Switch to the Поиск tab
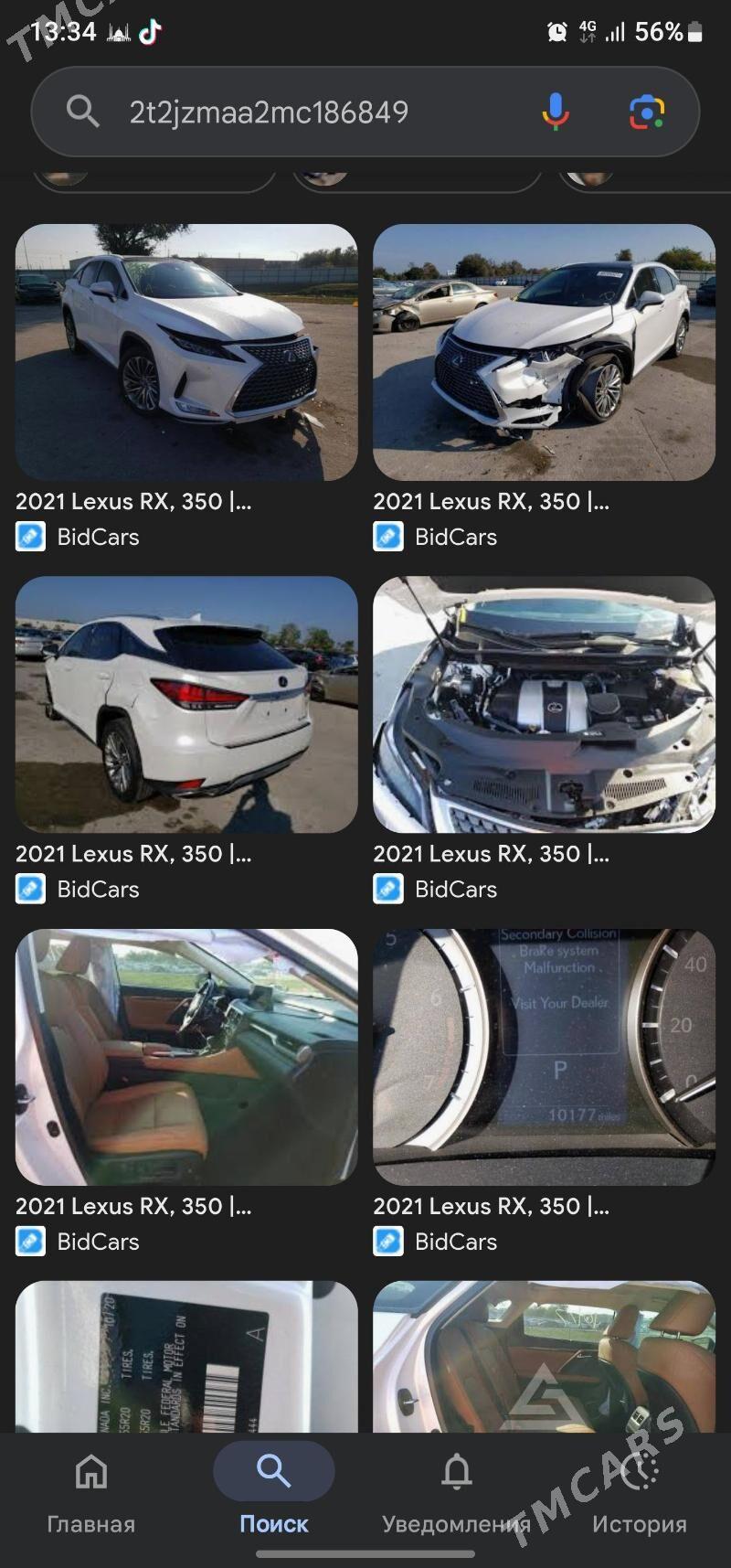 273,1490
